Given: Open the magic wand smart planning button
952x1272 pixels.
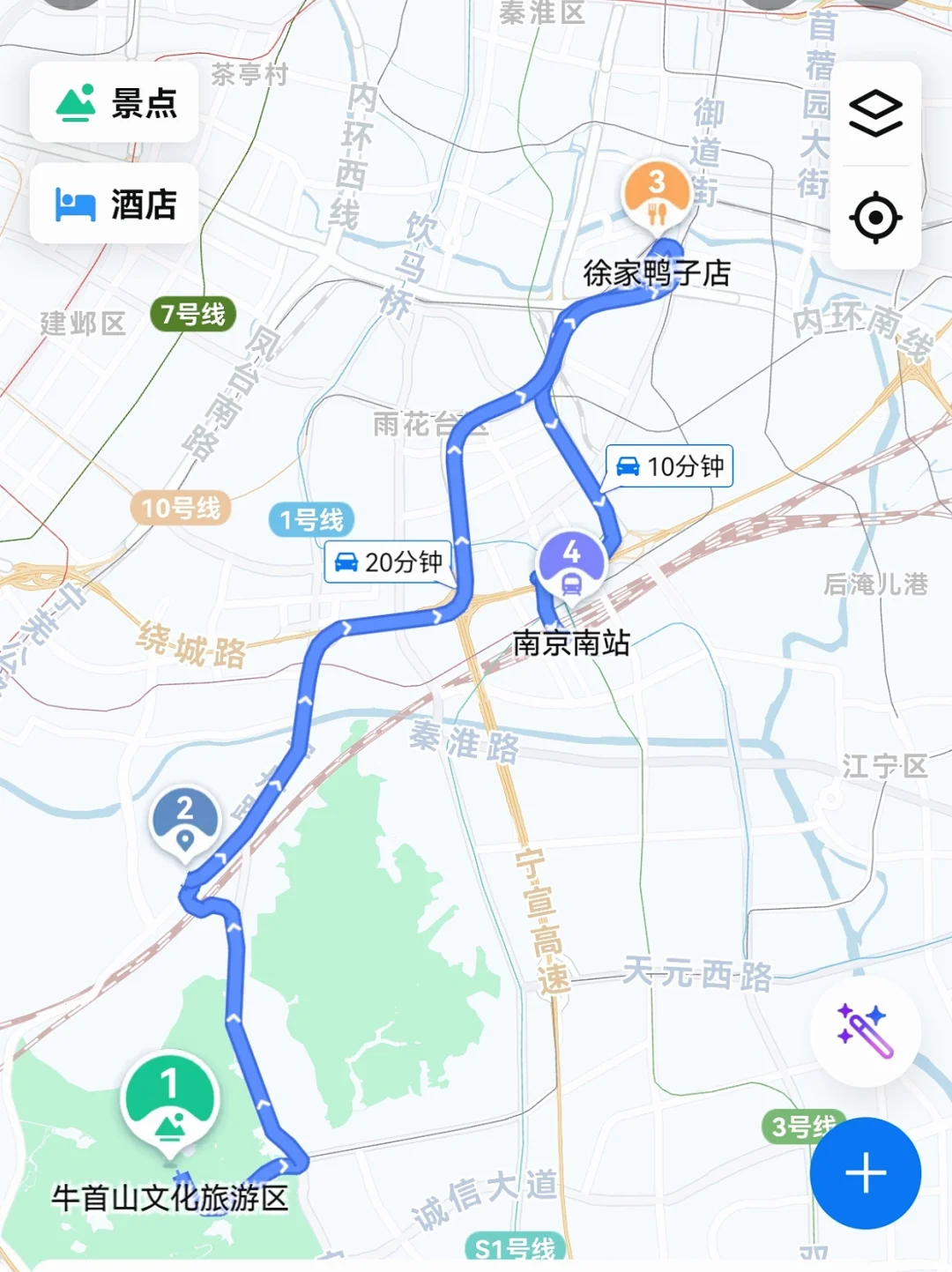Looking at the screenshot, I should pos(865,1030).
